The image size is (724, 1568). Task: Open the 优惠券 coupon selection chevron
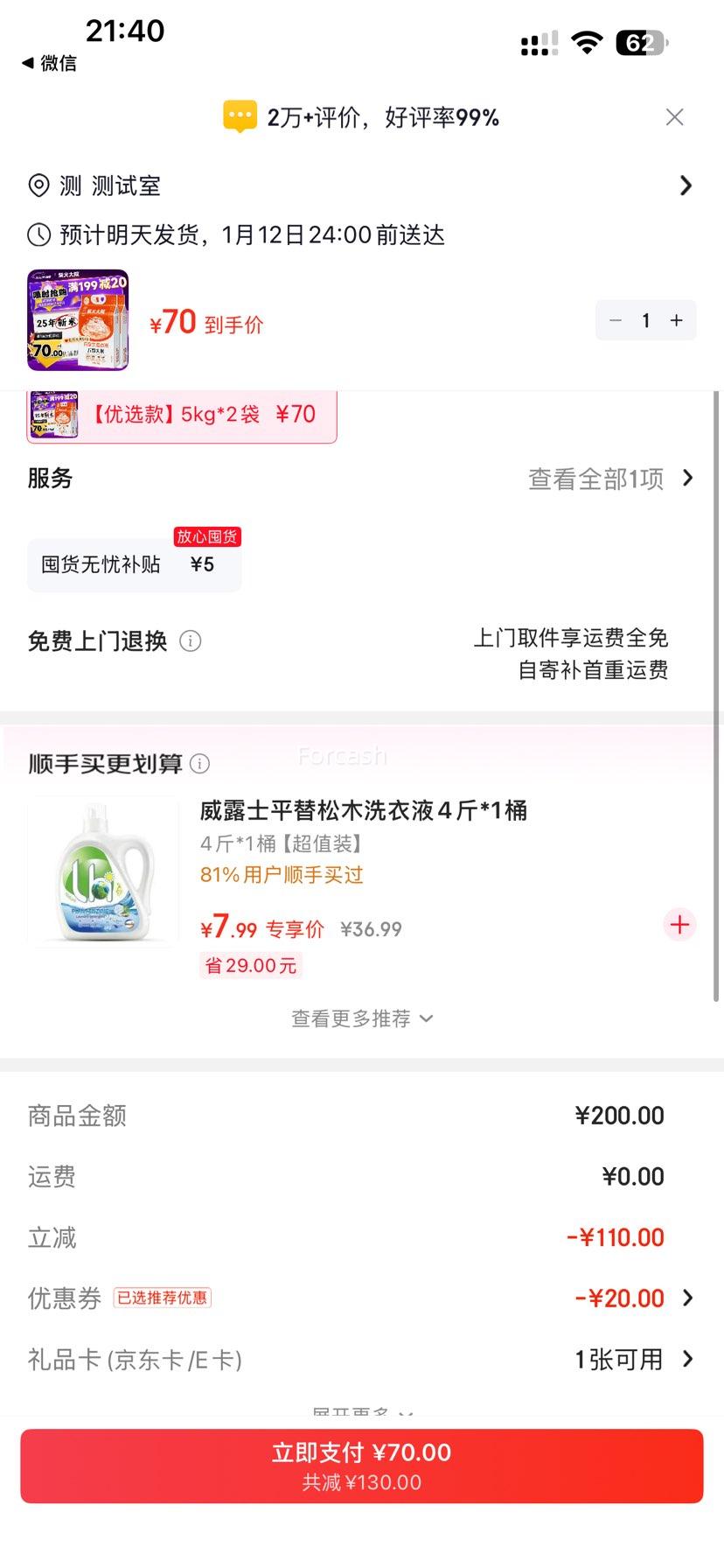(x=687, y=1298)
